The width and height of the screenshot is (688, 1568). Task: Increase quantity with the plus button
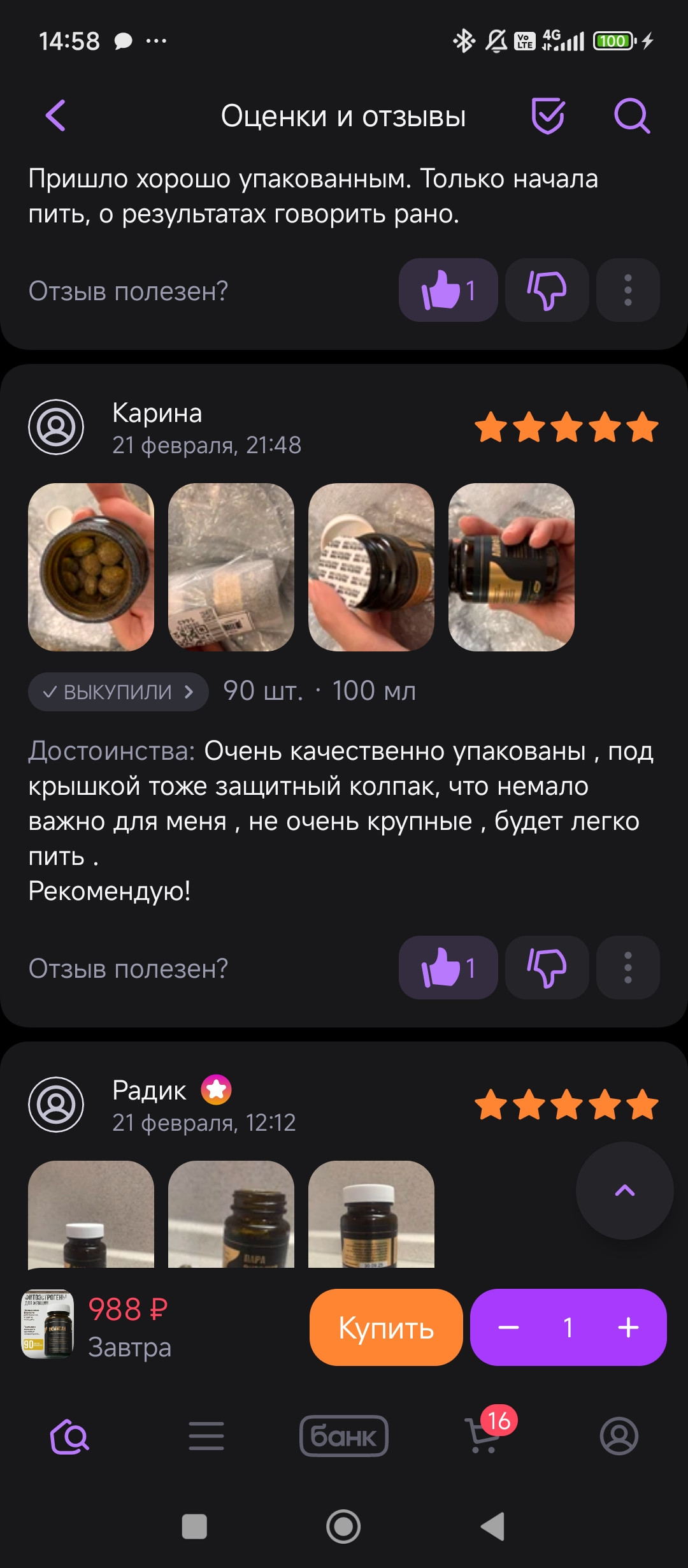pos(628,1328)
